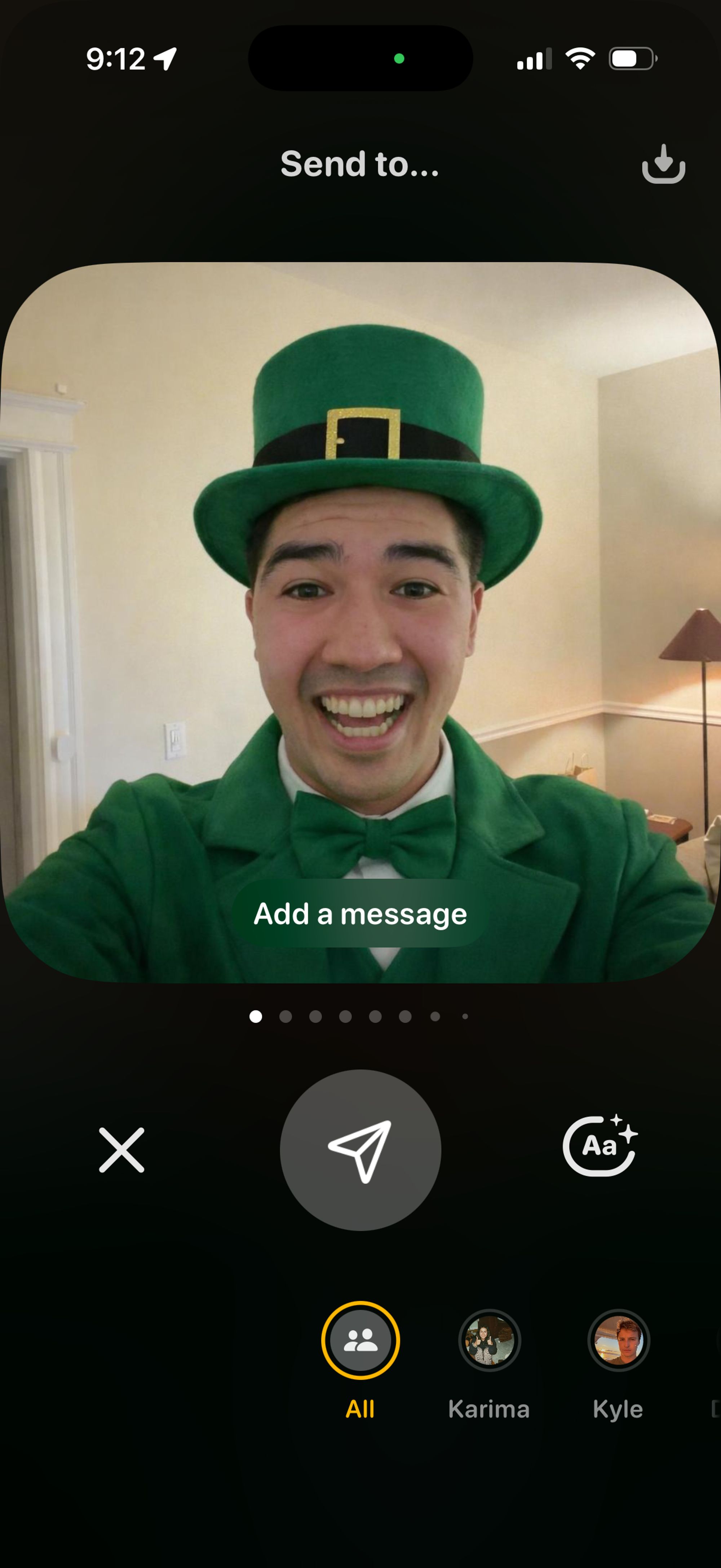Viewport: 721px width, 1568px height.
Task: Discard the photo with the X
Action: (x=122, y=1150)
